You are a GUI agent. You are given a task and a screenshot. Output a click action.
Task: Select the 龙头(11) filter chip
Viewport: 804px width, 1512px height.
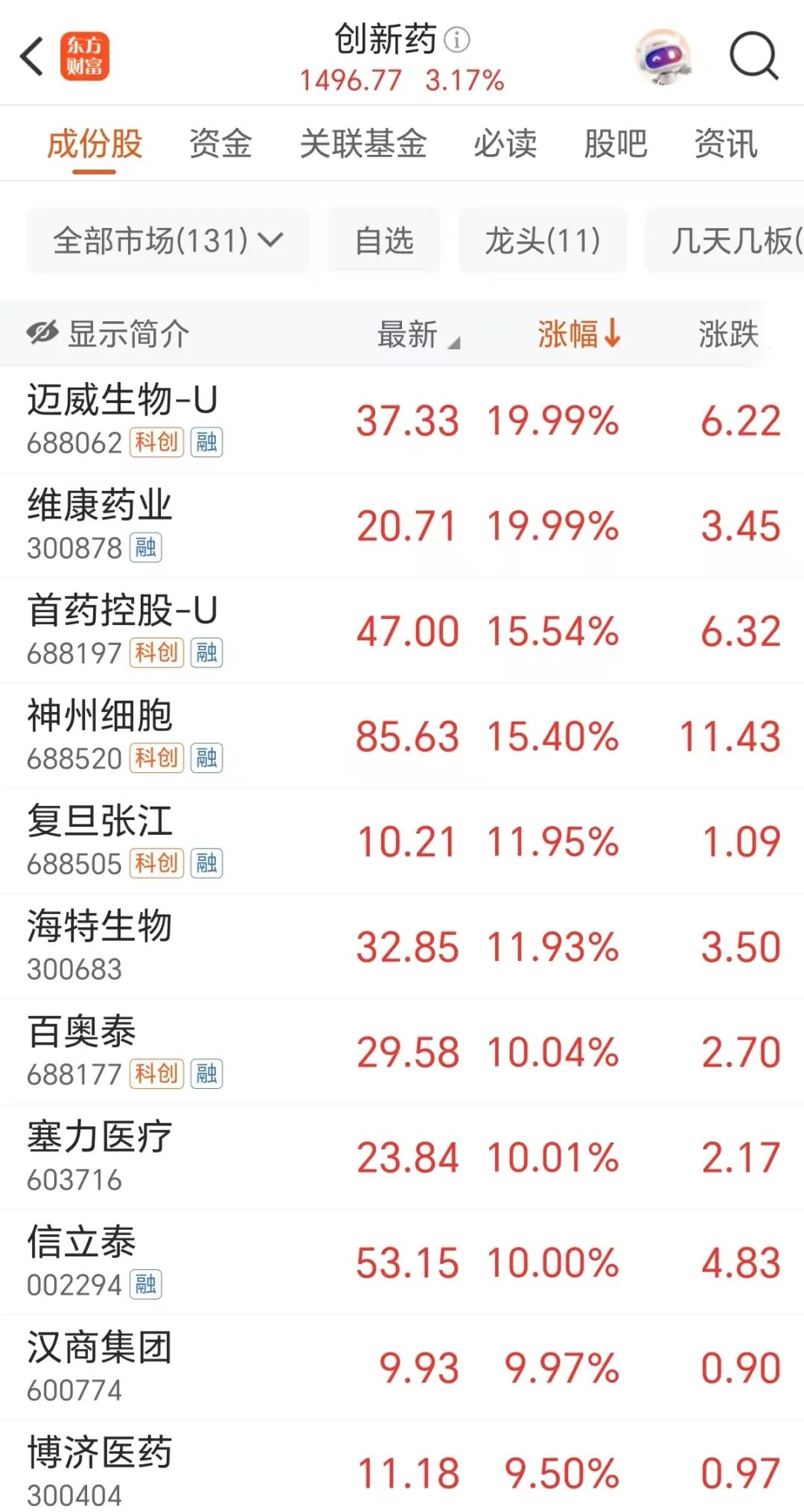click(x=543, y=241)
